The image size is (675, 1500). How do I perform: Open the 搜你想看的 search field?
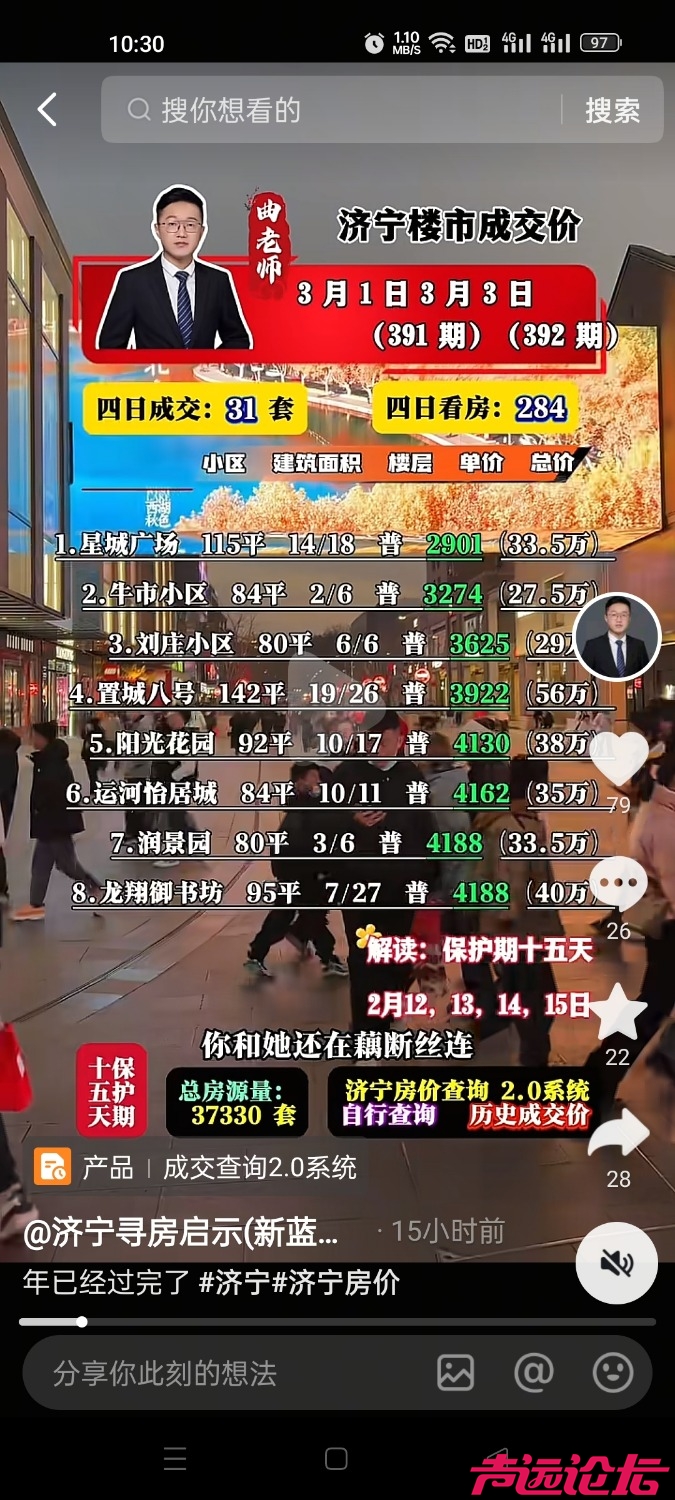[330, 110]
